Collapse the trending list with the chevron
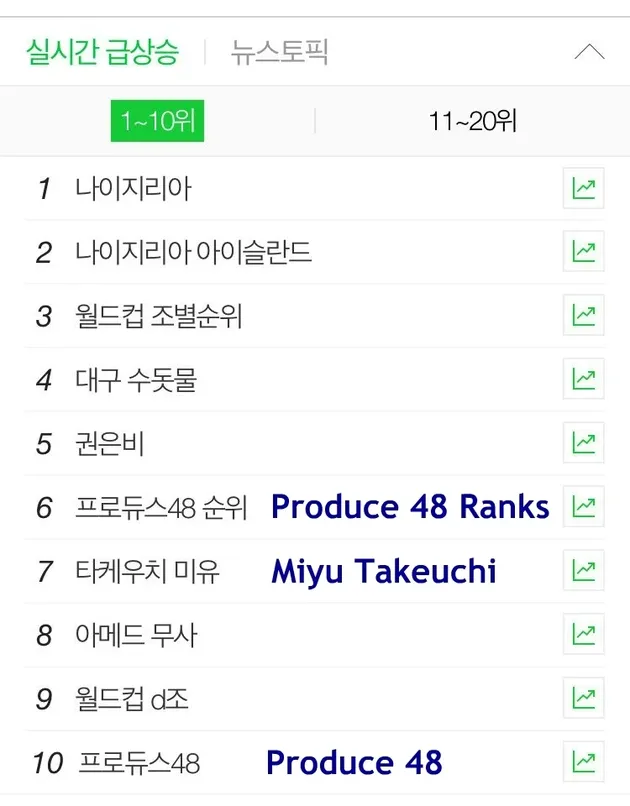Screen dimensions: 630x806 coord(589,52)
